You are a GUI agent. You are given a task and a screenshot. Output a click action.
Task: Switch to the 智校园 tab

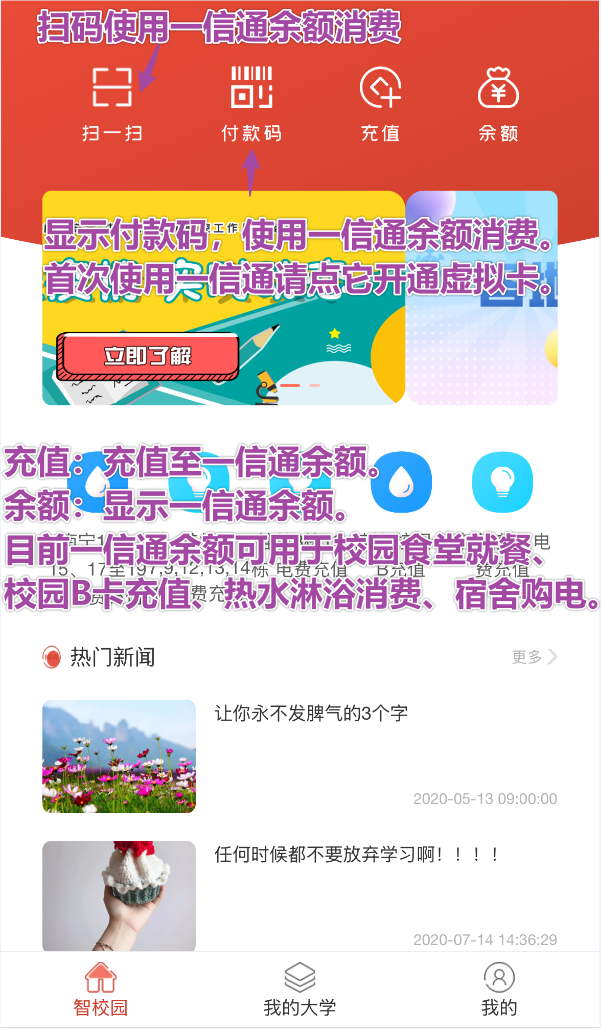click(x=100, y=988)
